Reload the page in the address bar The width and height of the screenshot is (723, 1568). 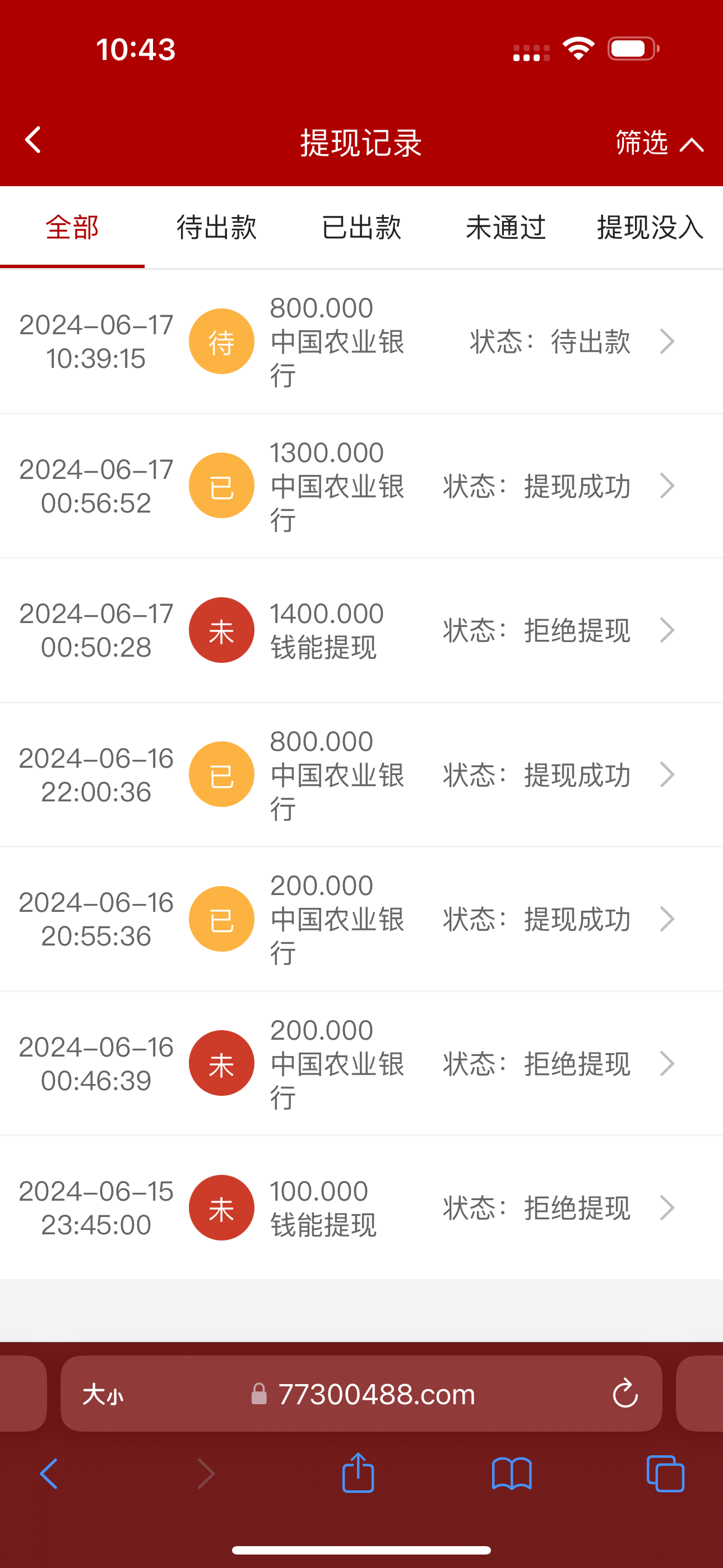[x=624, y=1393]
